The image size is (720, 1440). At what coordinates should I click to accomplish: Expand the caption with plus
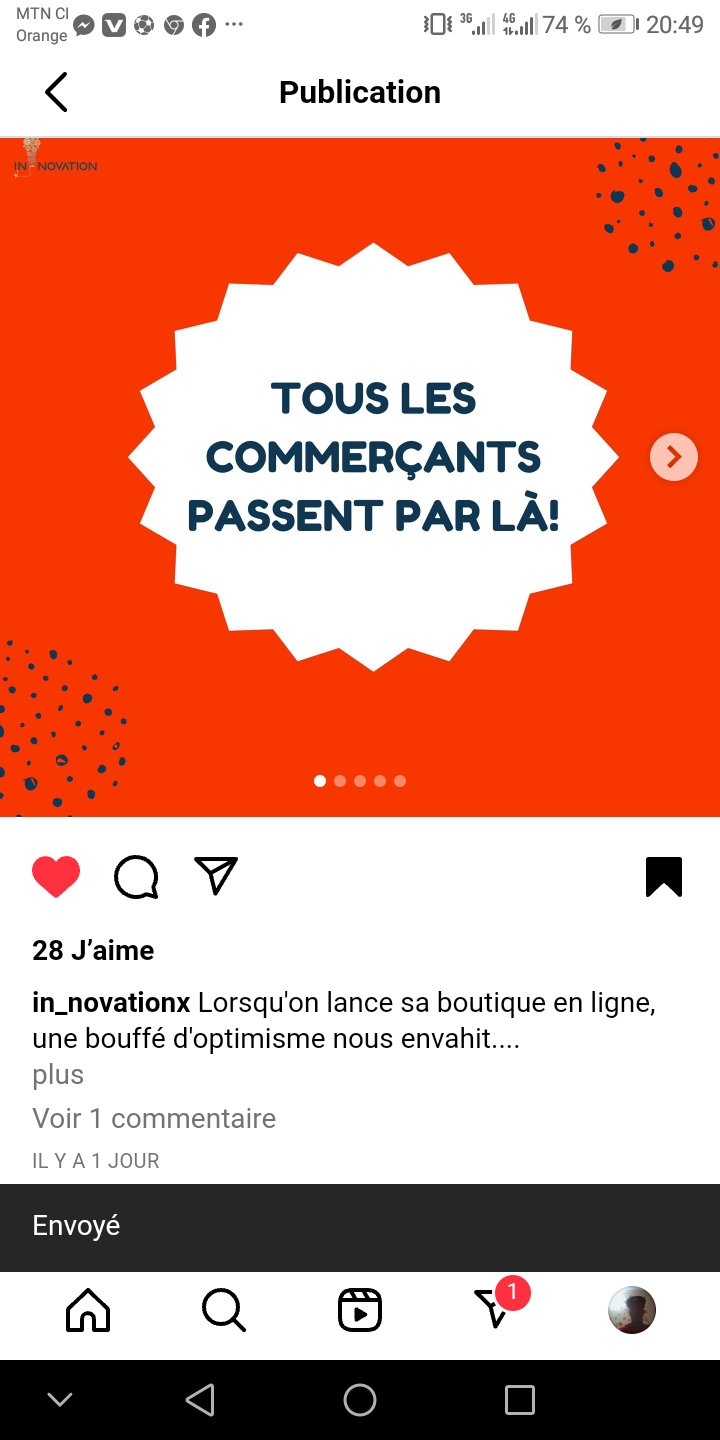(58, 1075)
